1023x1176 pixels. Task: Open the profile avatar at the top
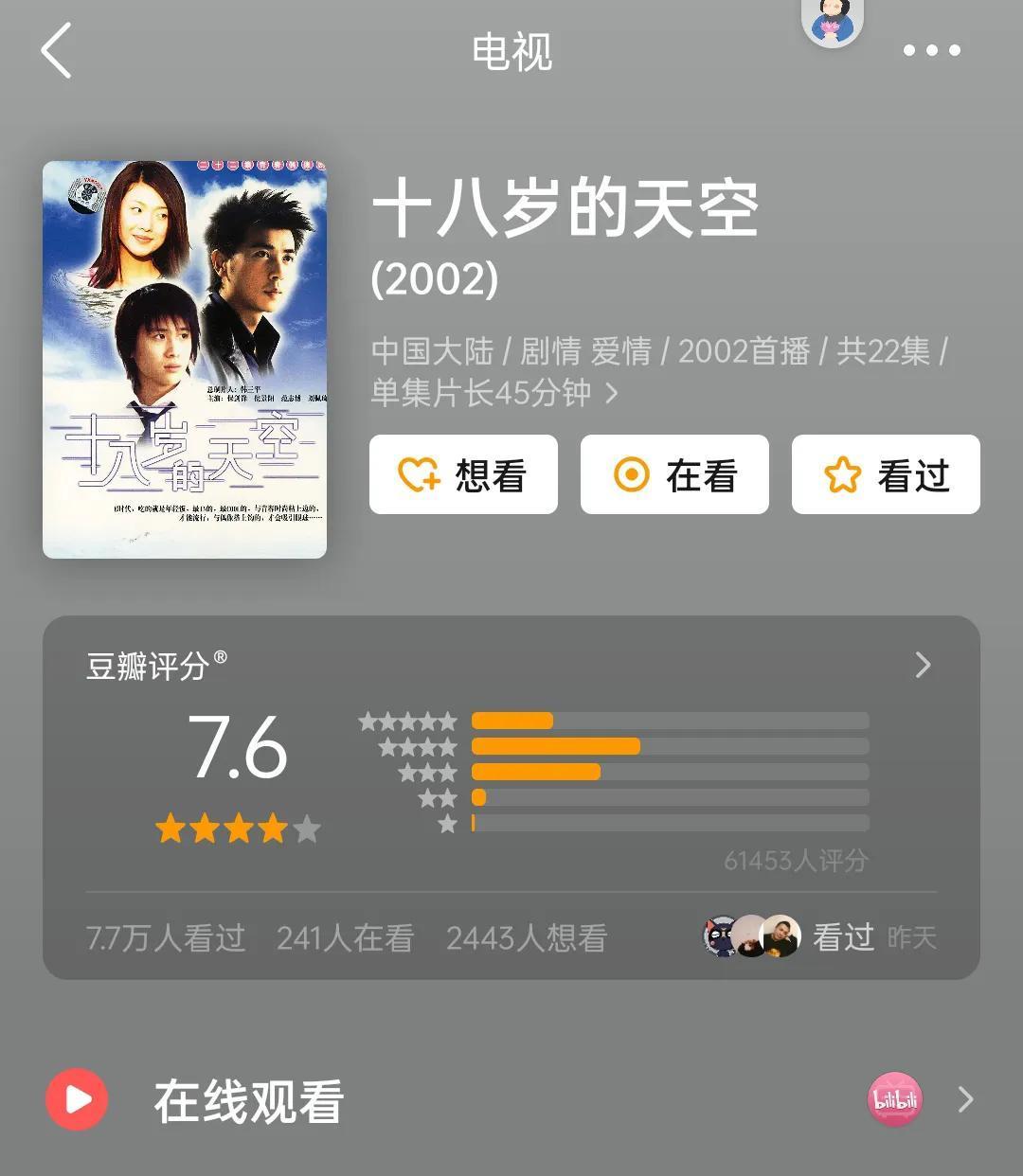click(x=833, y=21)
